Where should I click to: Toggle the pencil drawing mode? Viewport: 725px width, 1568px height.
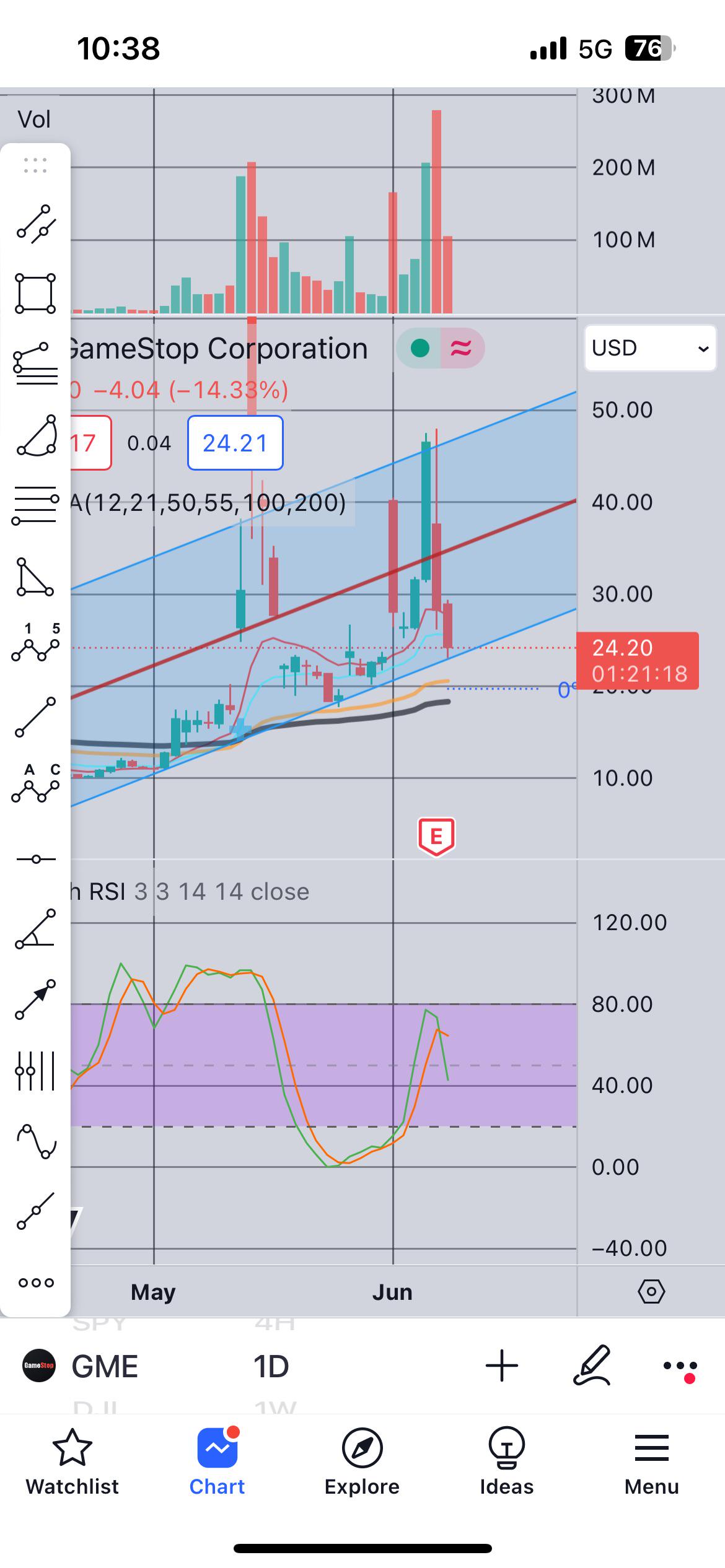coord(592,1365)
